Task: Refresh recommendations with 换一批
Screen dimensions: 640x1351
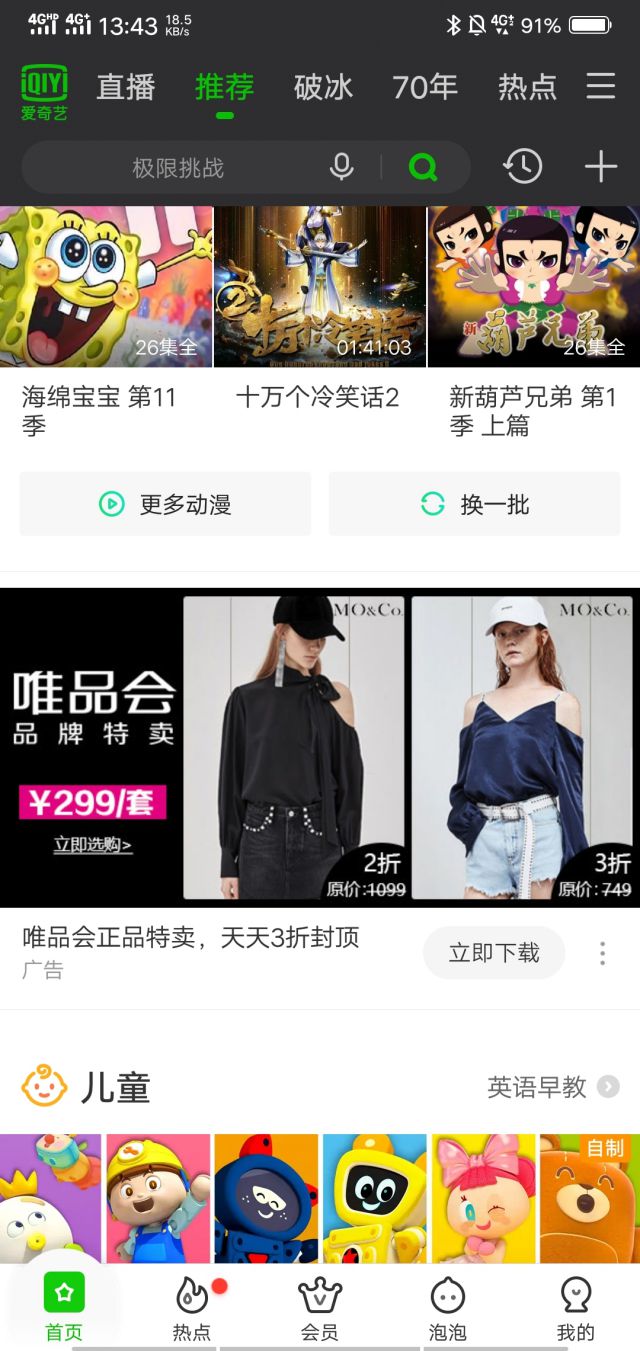Action: click(474, 504)
